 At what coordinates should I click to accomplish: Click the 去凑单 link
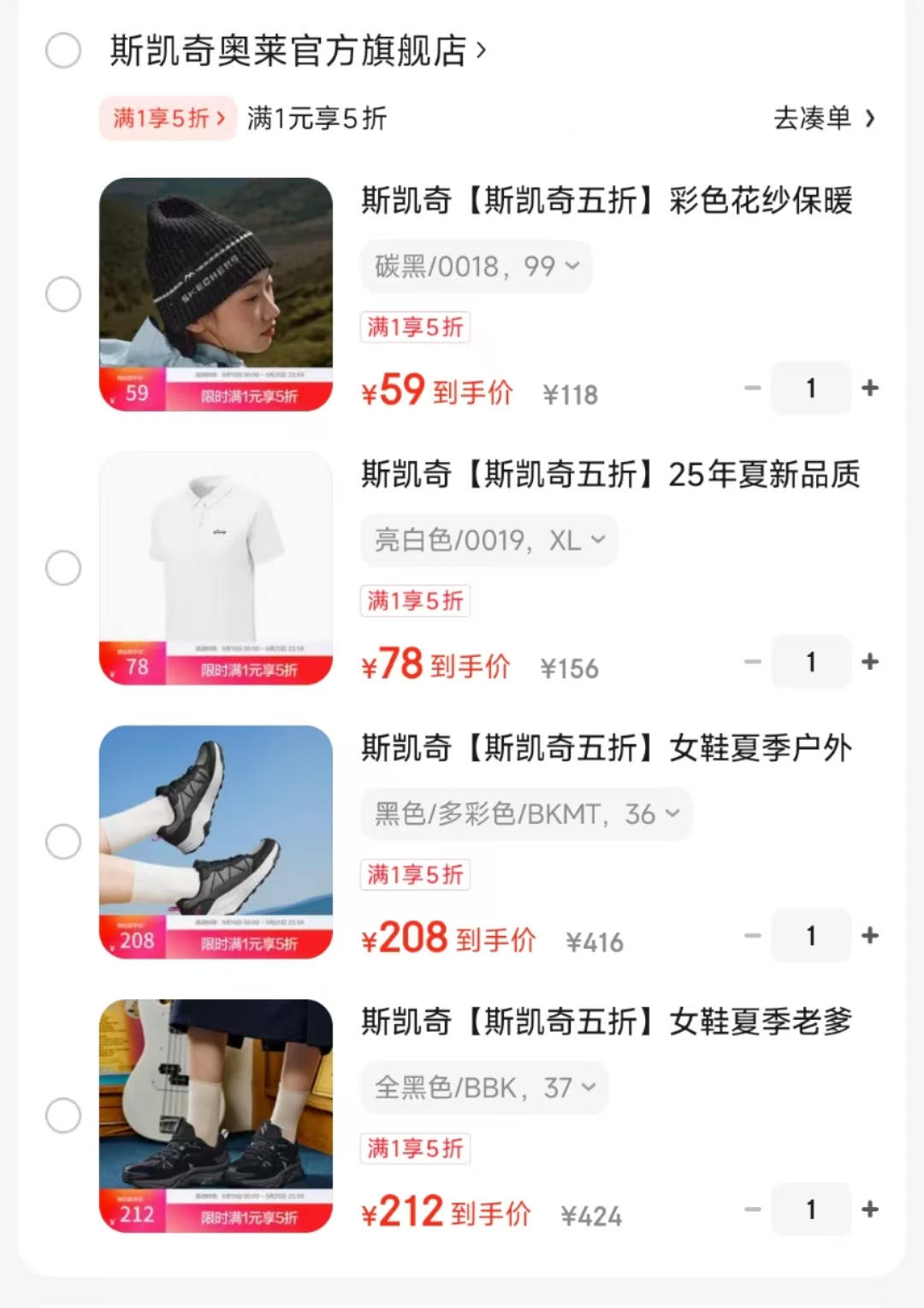pos(813,120)
